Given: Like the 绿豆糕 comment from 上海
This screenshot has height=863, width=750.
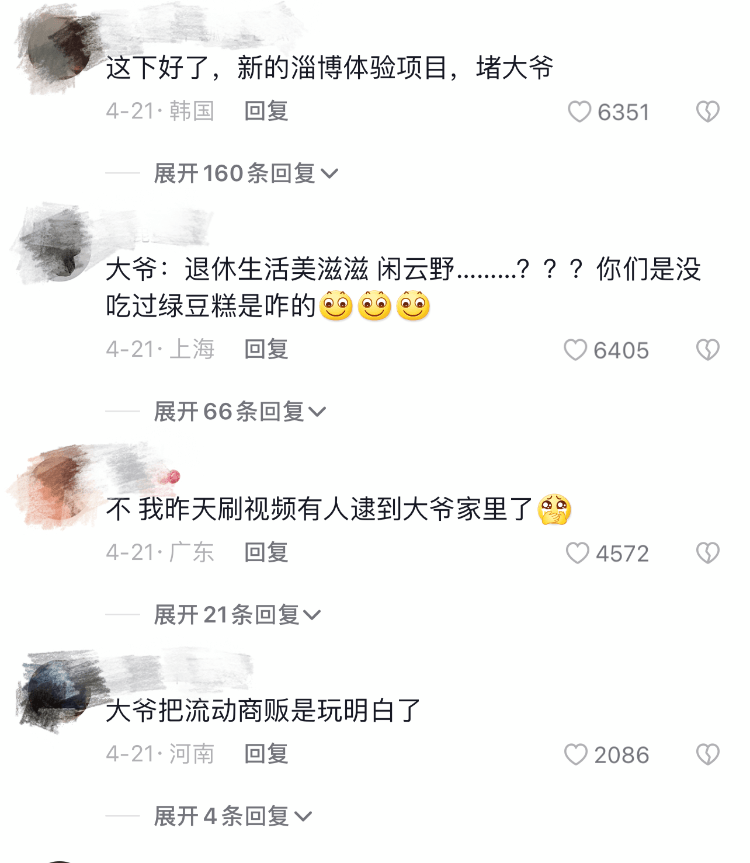Looking at the screenshot, I should coord(575,350).
